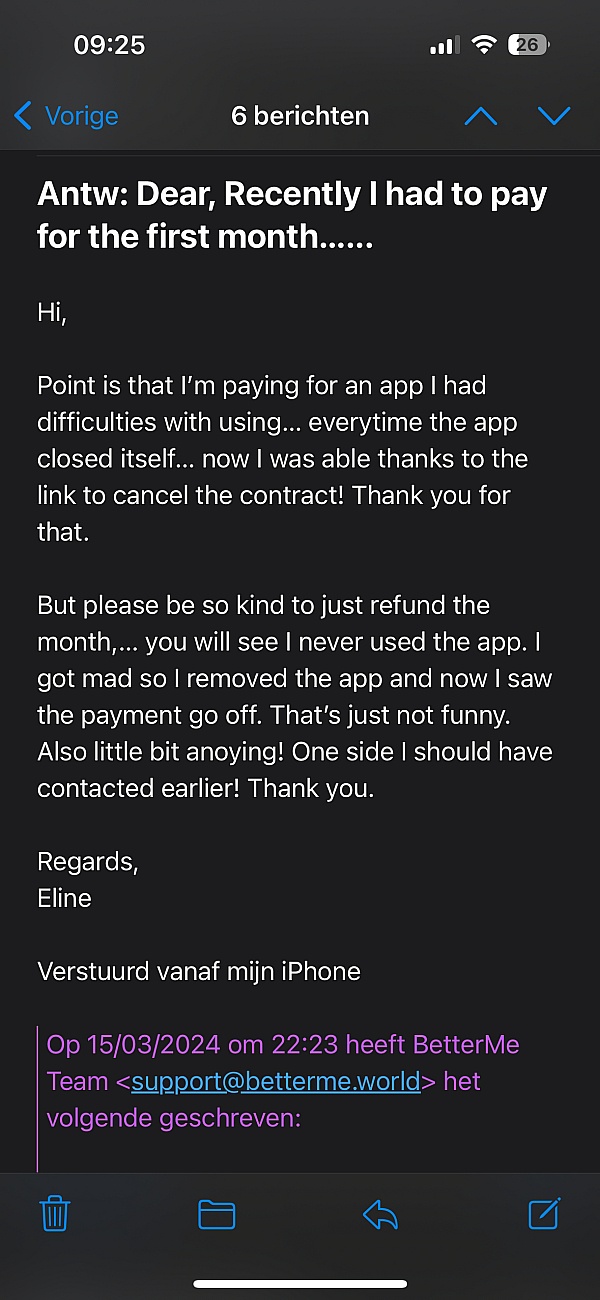Move this email to a folder
Screen dimensions: 600x1300
point(216,1214)
